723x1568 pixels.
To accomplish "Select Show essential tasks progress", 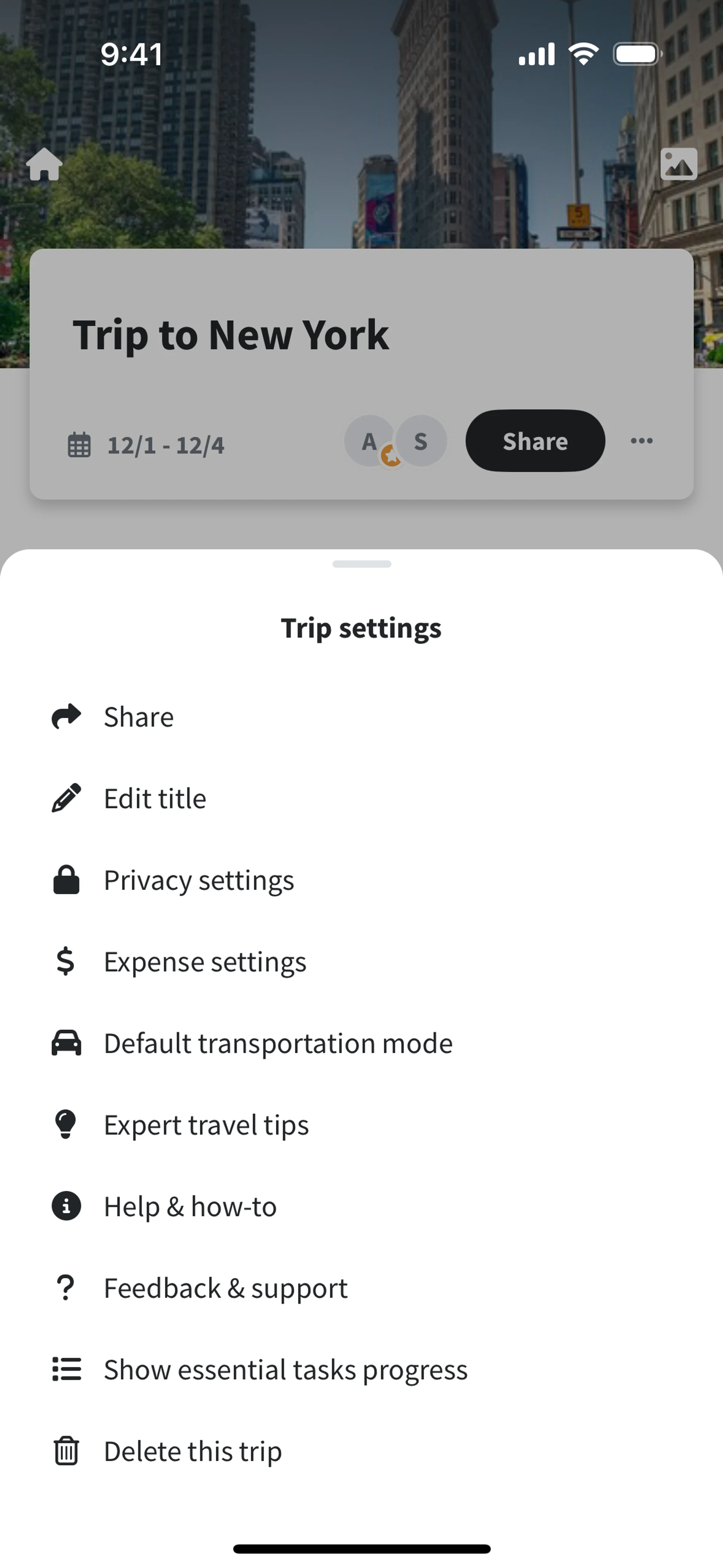I will click(x=285, y=1369).
